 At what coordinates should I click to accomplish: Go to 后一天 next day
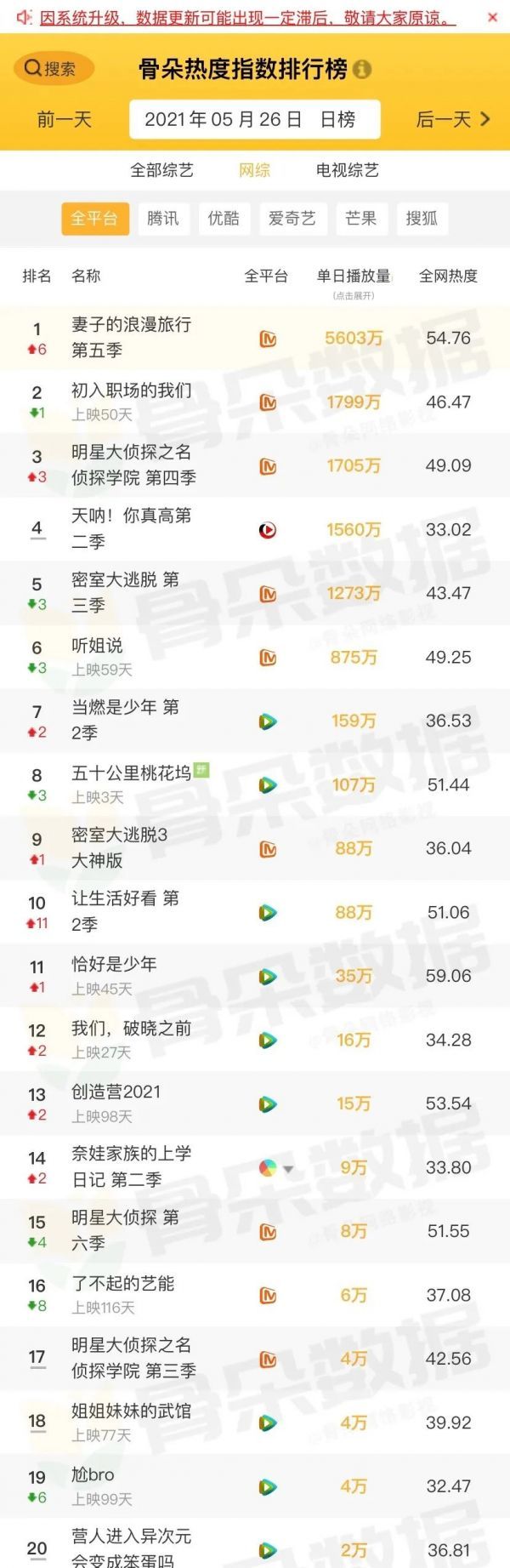tap(453, 119)
